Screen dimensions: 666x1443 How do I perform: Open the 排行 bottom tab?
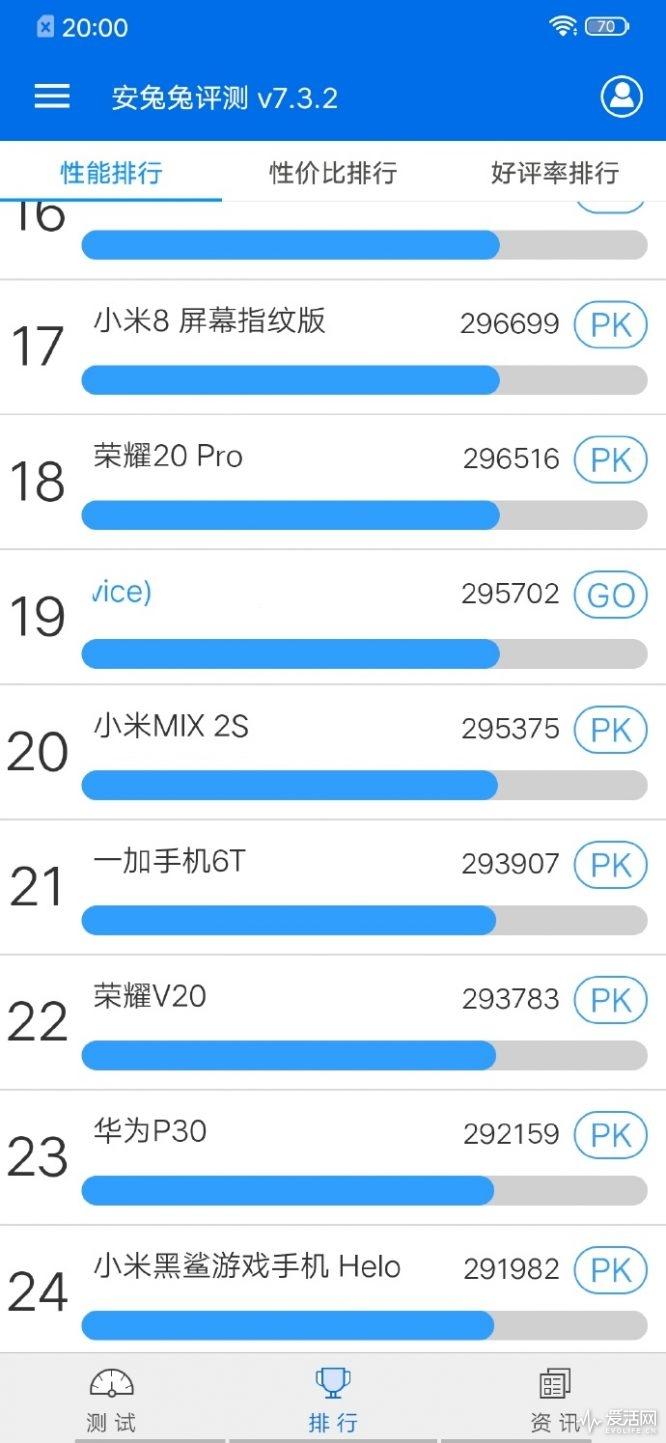click(333, 1398)
